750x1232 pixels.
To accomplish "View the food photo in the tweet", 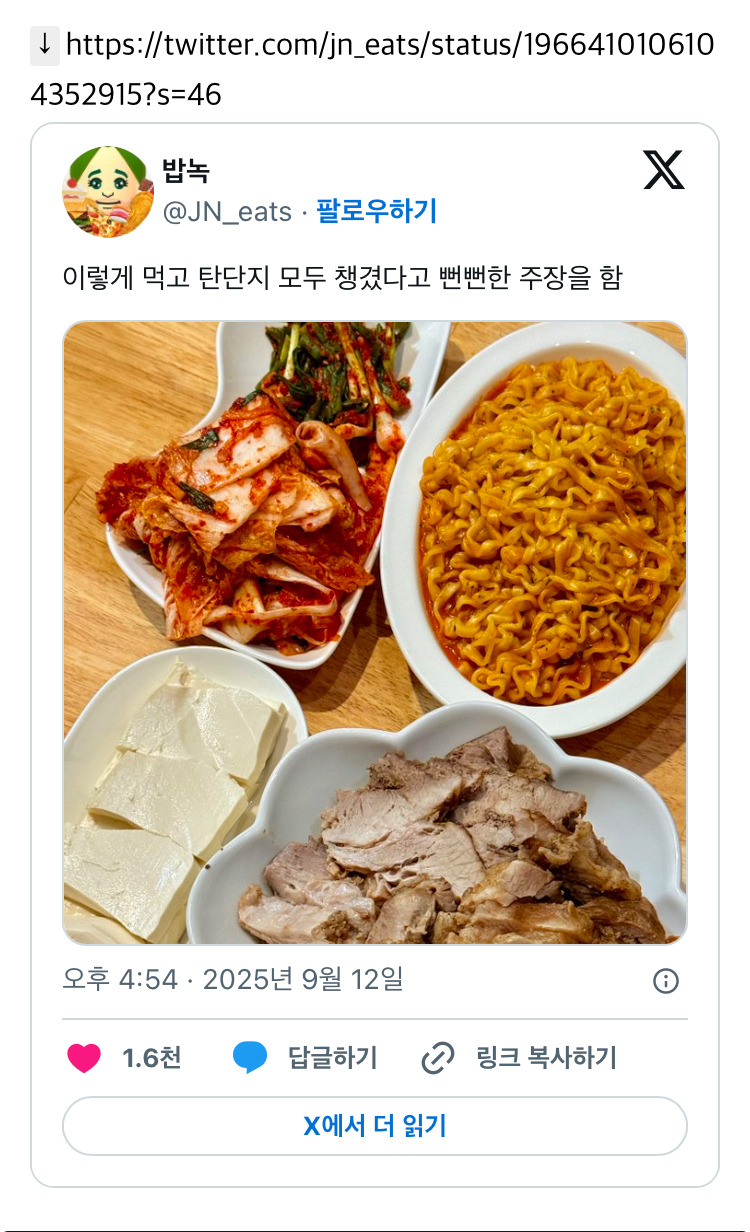I will (375, 632).
